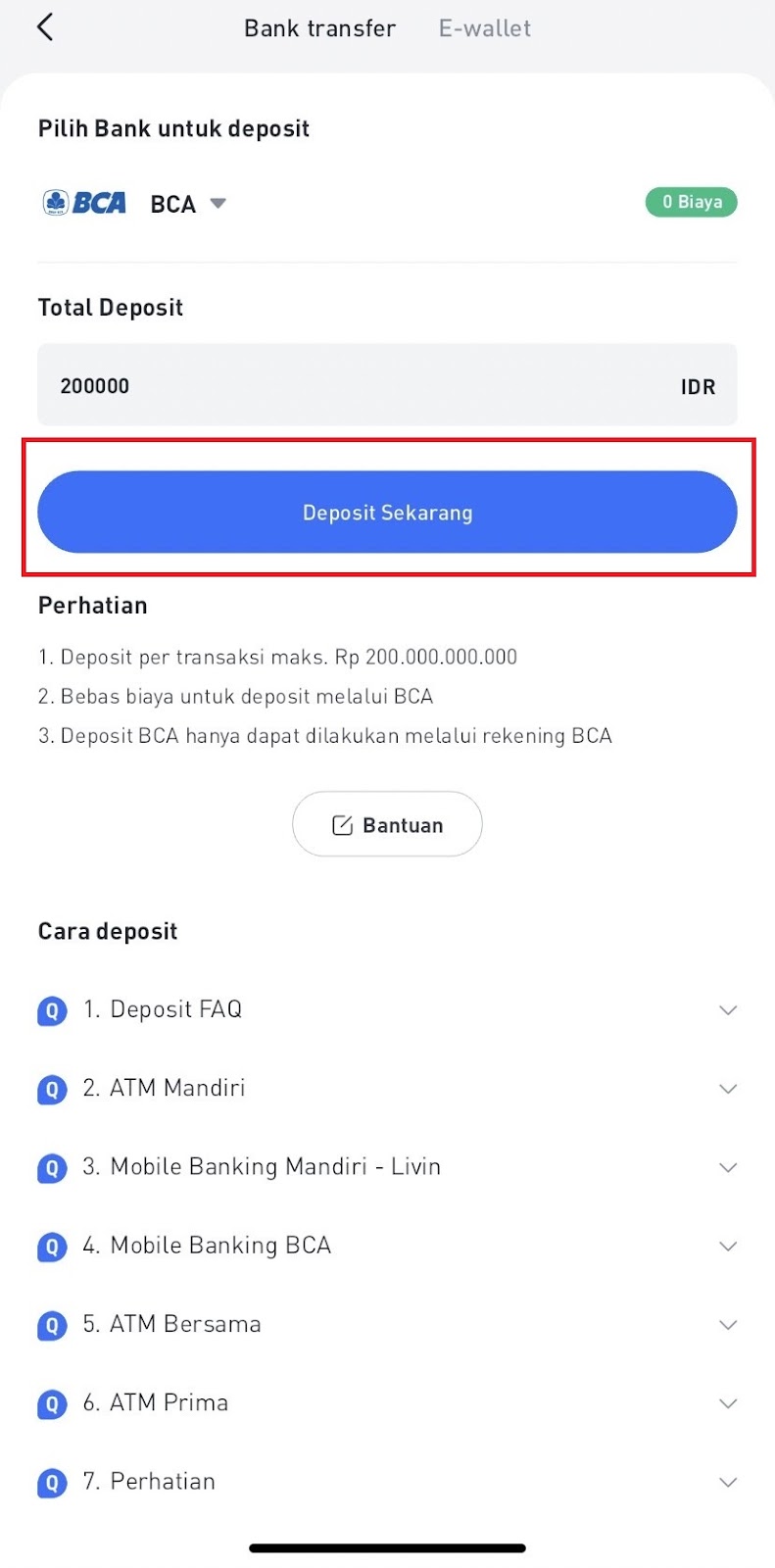Viewport: 775px width, 1568px height.
Task: Go back using the top-left arrow
Action: (45, 27)
